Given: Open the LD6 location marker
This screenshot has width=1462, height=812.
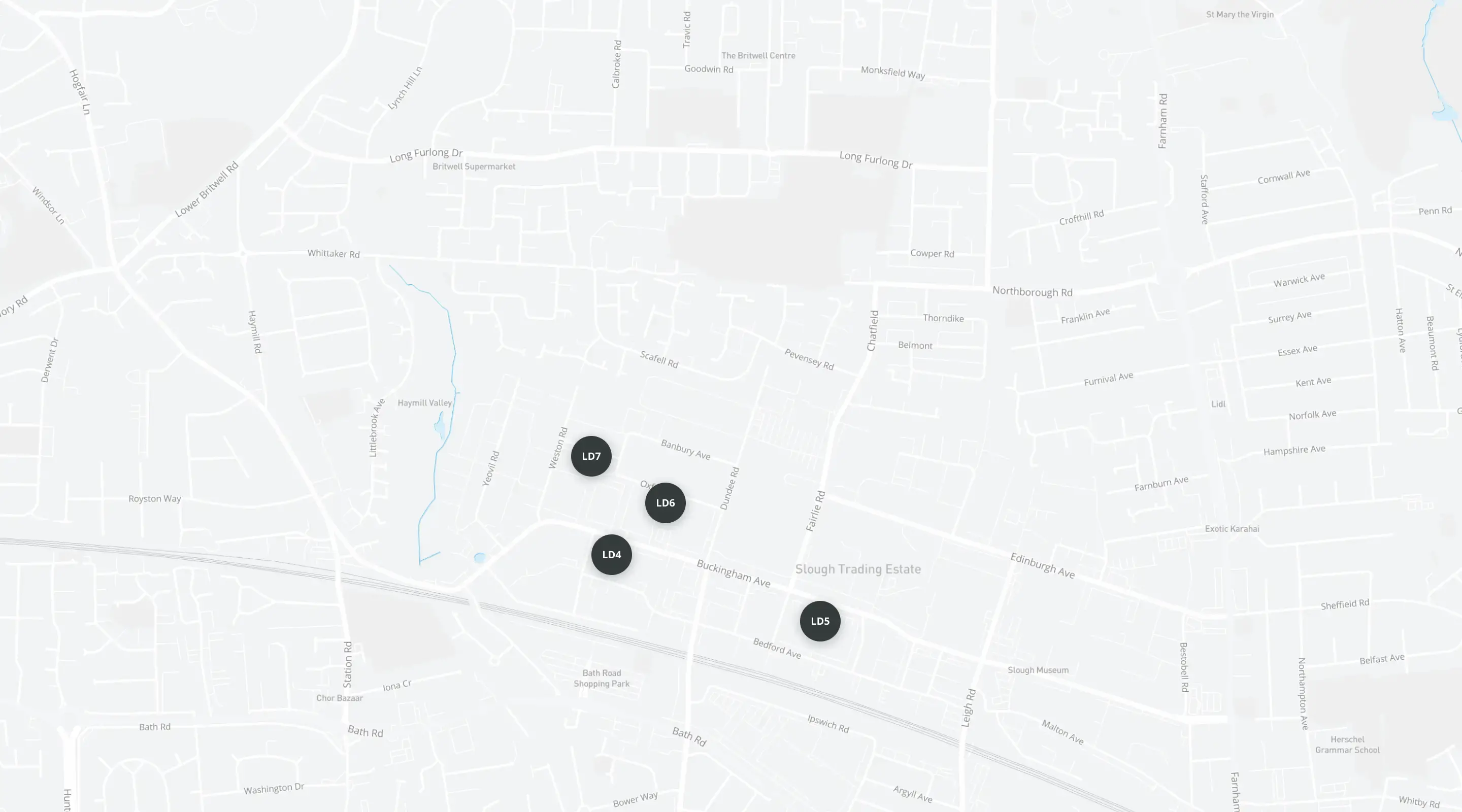Looking at the screenshot, I should pyautogui.click(x=665, y=503).
